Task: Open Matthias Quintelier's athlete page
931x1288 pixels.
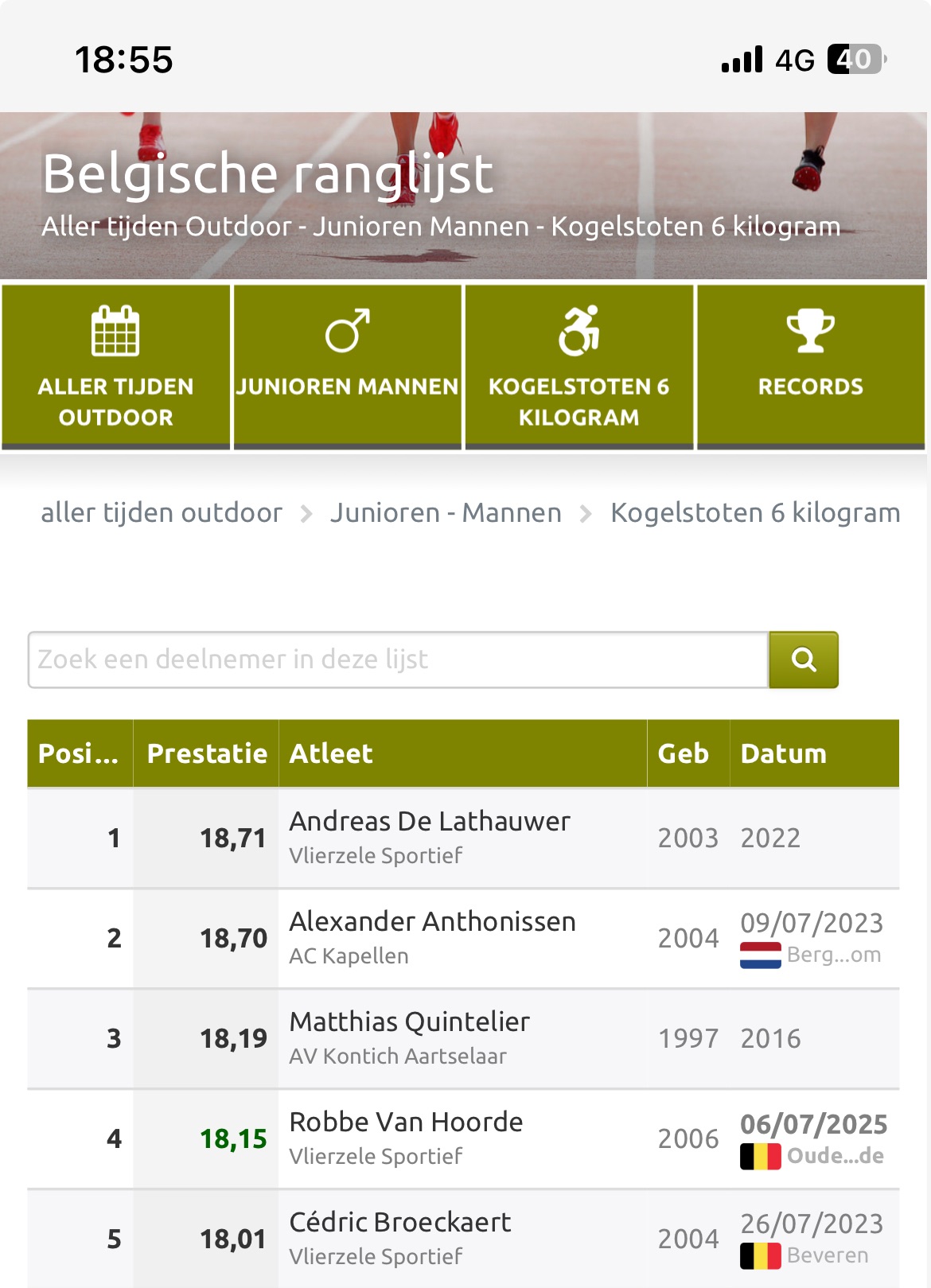Action: (409, 1022)
